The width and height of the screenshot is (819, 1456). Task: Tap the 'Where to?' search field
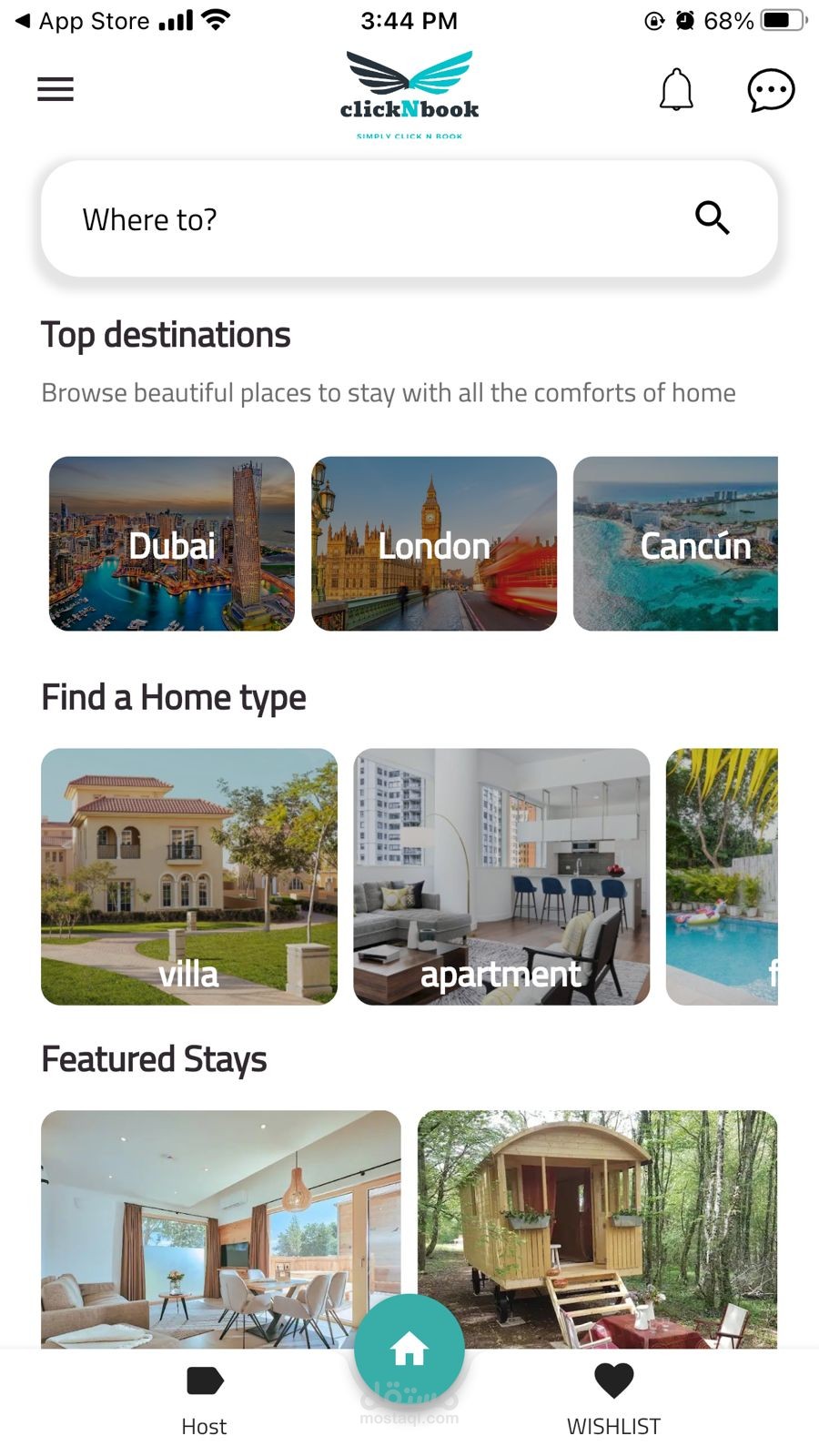click(x=409, y=219)
